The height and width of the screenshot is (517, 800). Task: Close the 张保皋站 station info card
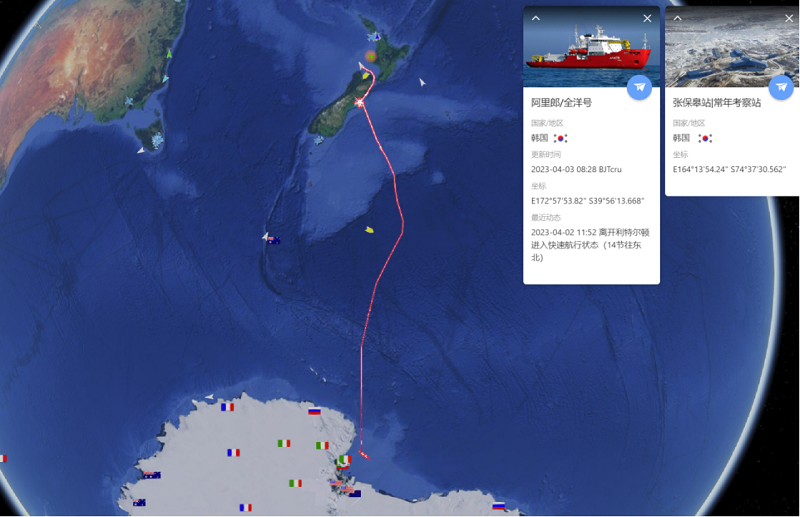788,18
